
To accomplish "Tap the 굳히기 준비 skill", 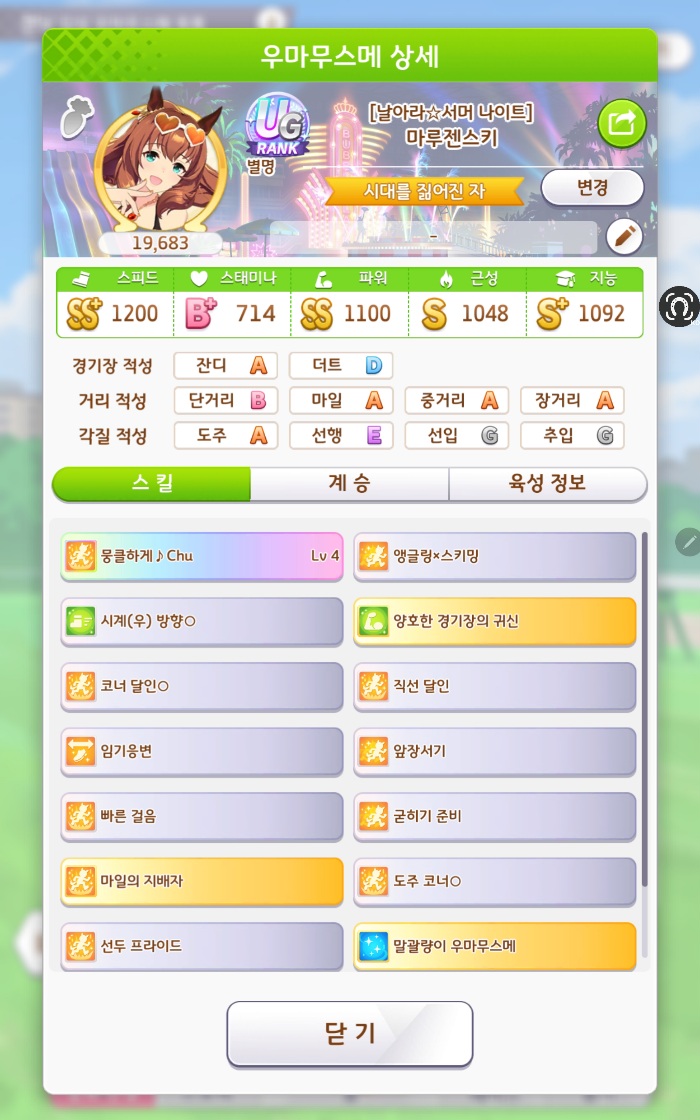I will (x=495, y=816).
